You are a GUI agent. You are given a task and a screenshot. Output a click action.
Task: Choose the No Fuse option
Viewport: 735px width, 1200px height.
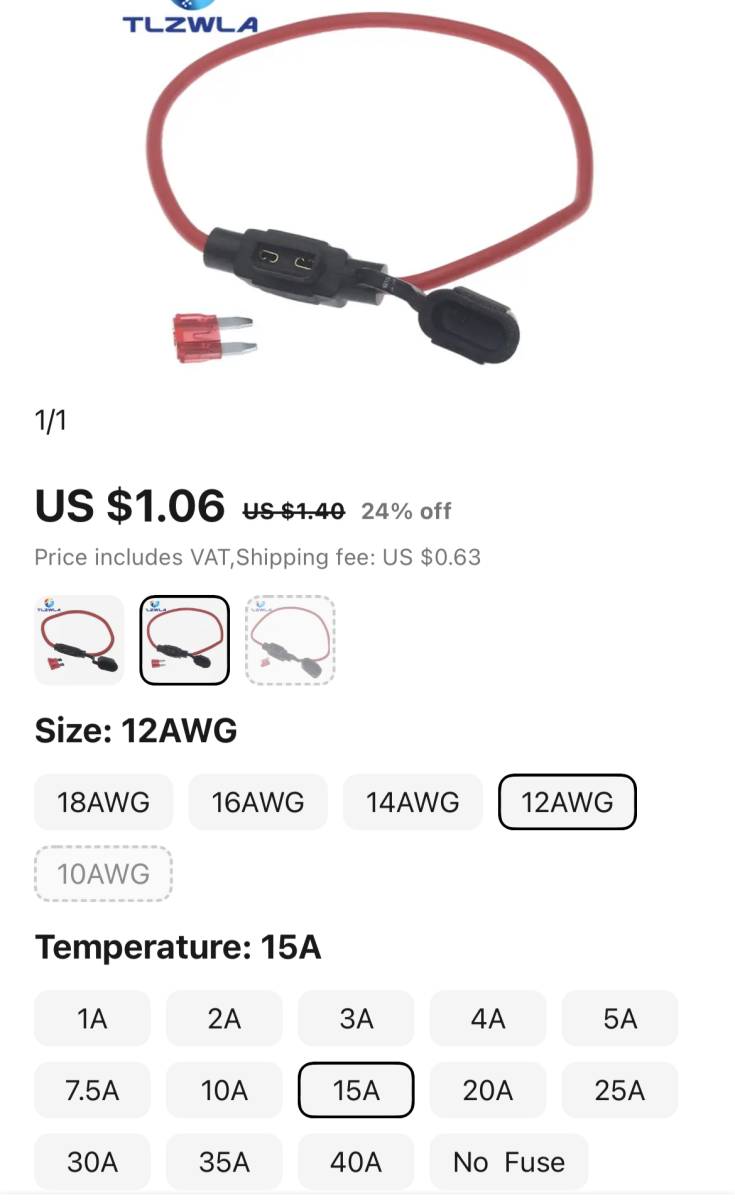point(509,1162)
